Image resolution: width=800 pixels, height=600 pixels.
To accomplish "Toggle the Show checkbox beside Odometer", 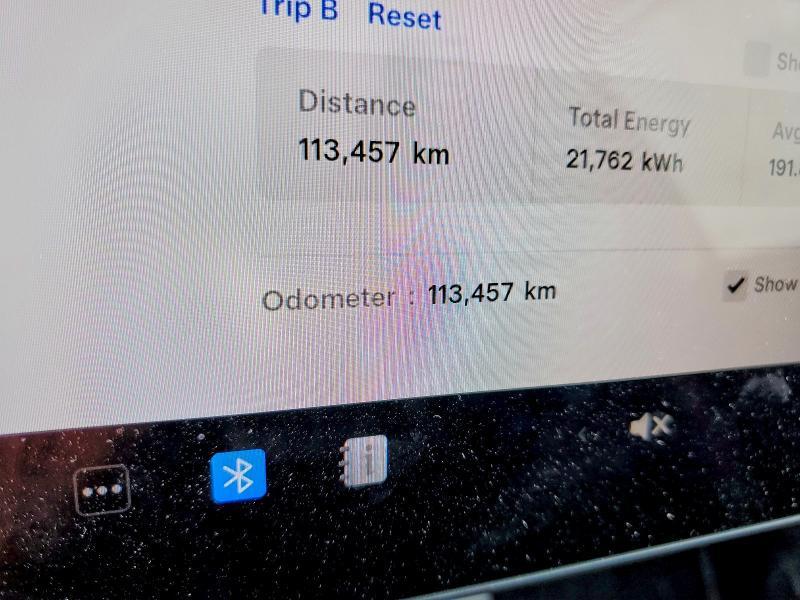I will click(x=736, y=287).
